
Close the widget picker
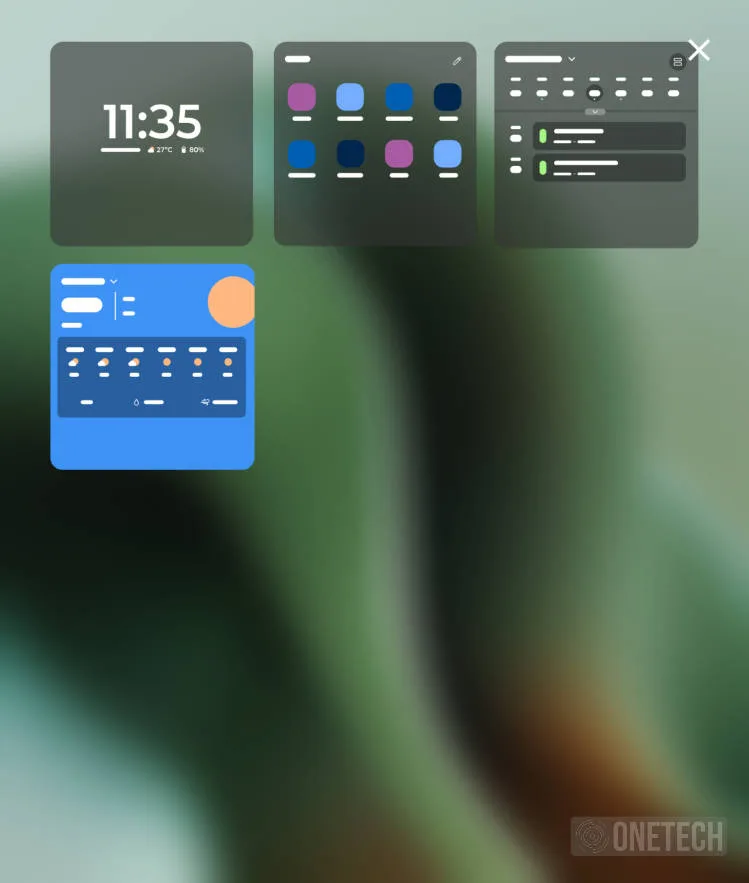tap(699, 50)
